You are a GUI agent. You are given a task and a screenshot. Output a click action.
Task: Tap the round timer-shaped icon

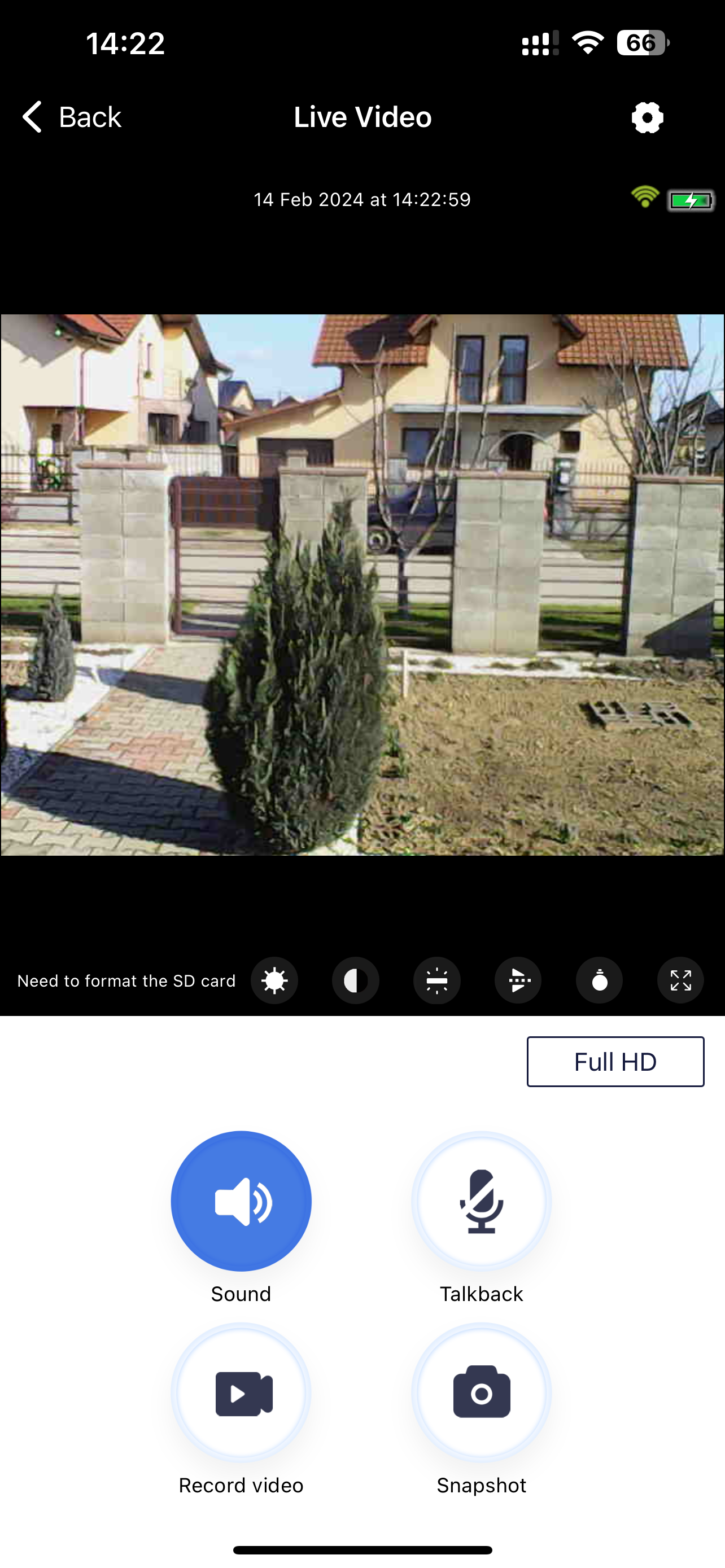coord(600,980)
